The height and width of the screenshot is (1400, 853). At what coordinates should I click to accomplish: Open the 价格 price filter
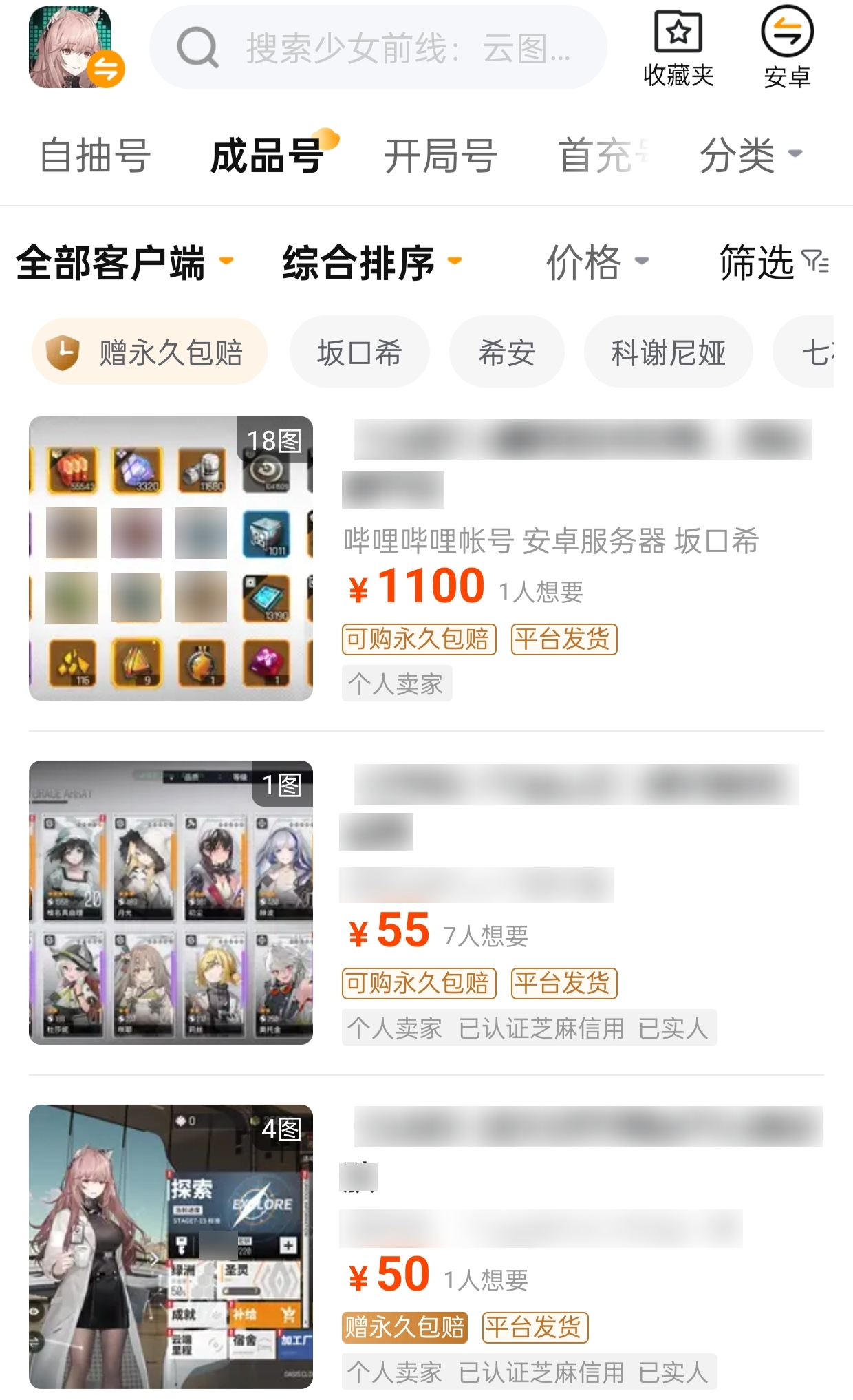(x=596, y=263)
